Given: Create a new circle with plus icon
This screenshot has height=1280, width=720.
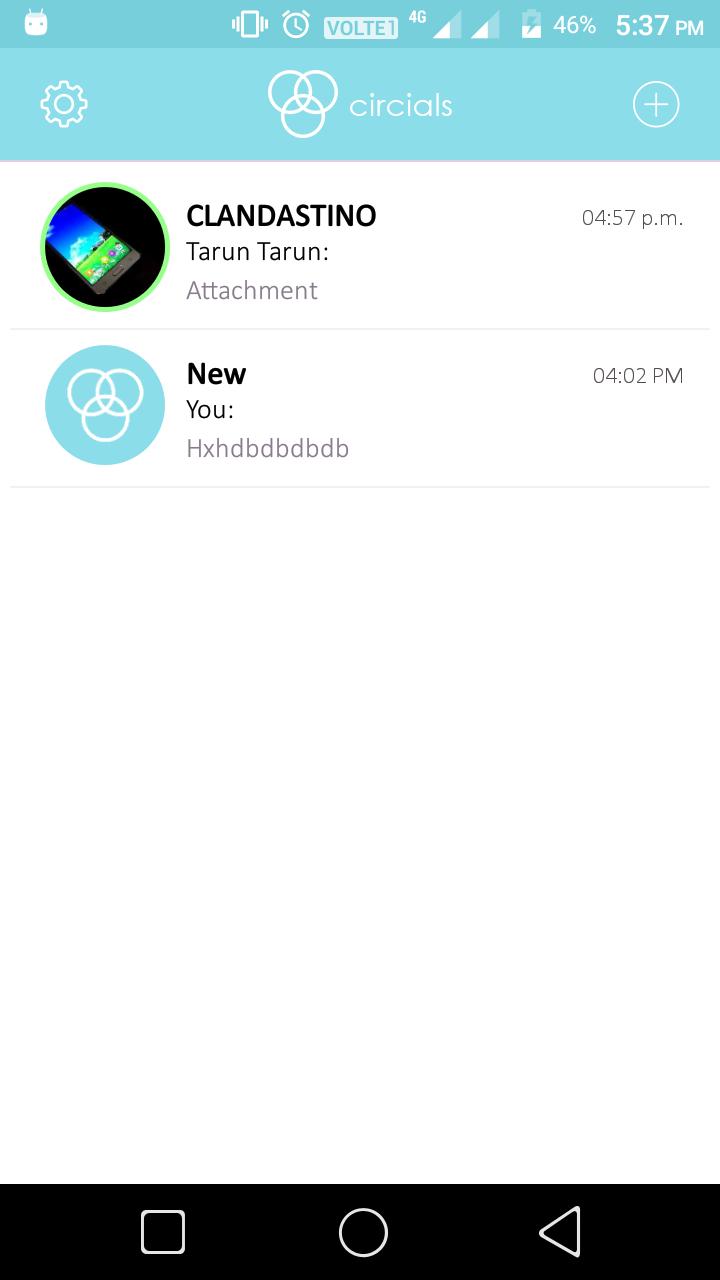Looking at the screenshot, I should [656, 104].
